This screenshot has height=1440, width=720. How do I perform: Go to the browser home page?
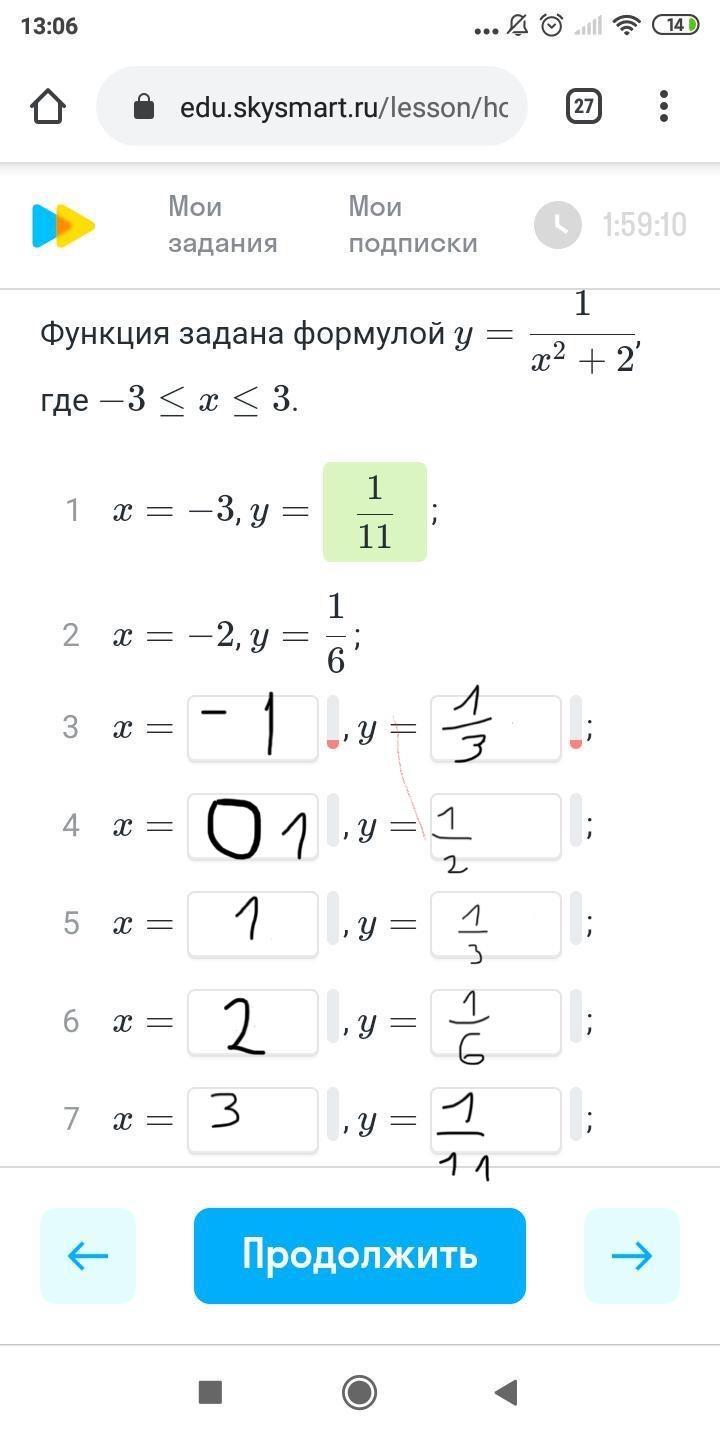point(48,107)
